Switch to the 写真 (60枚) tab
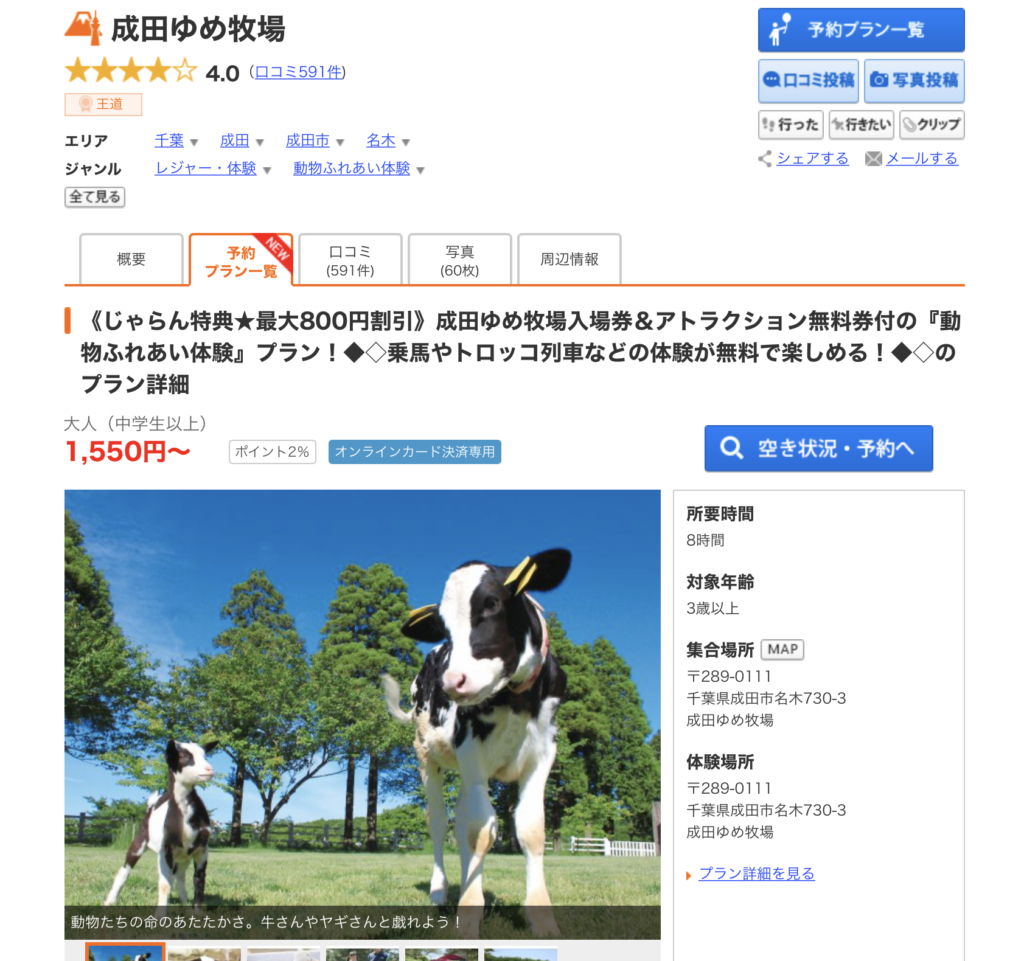The height and width of the screenshot is (961, 1024). [x=460, y=261]
